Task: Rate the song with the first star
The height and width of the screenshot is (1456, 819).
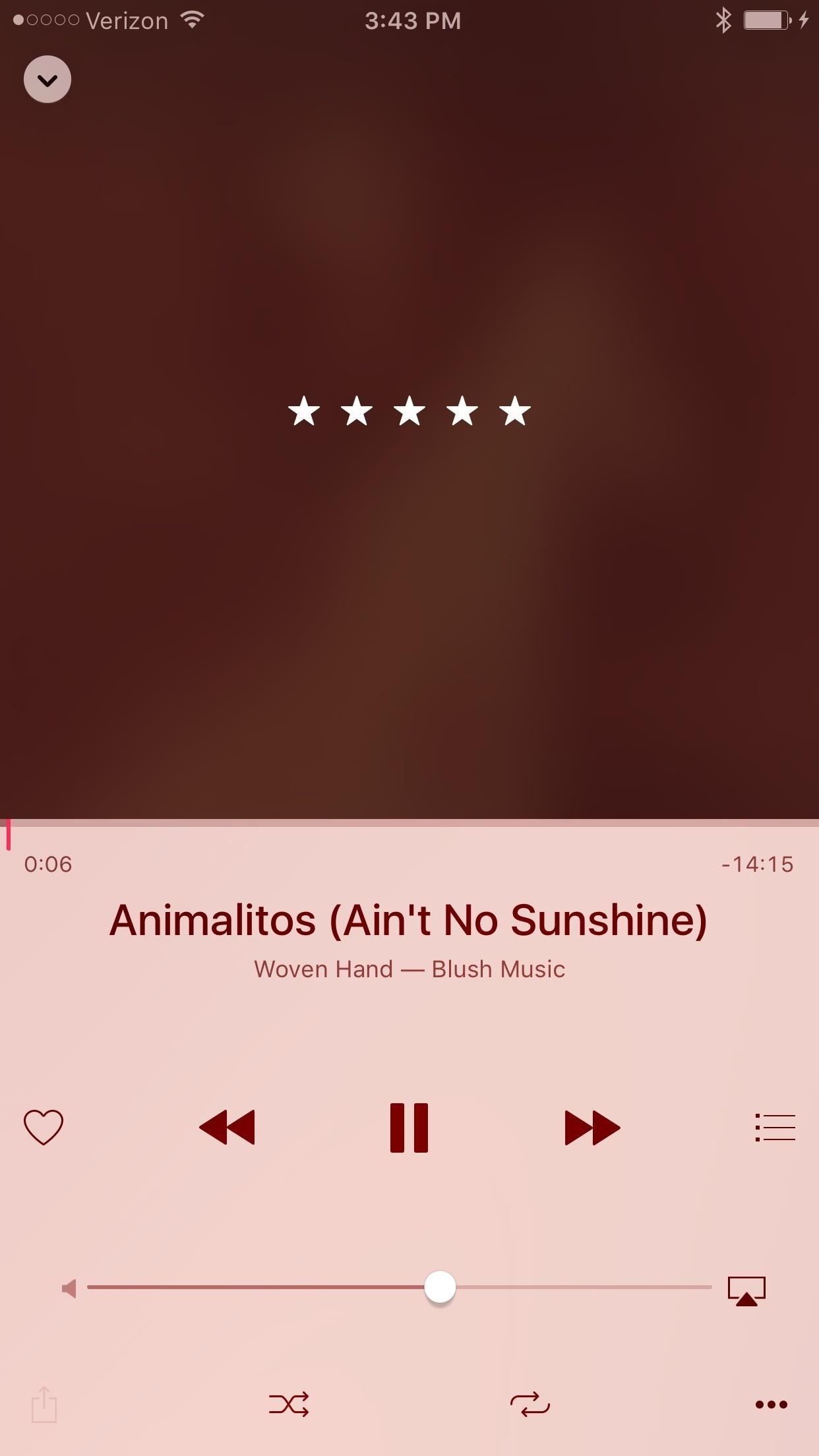Action: click(x=304, y=411)
